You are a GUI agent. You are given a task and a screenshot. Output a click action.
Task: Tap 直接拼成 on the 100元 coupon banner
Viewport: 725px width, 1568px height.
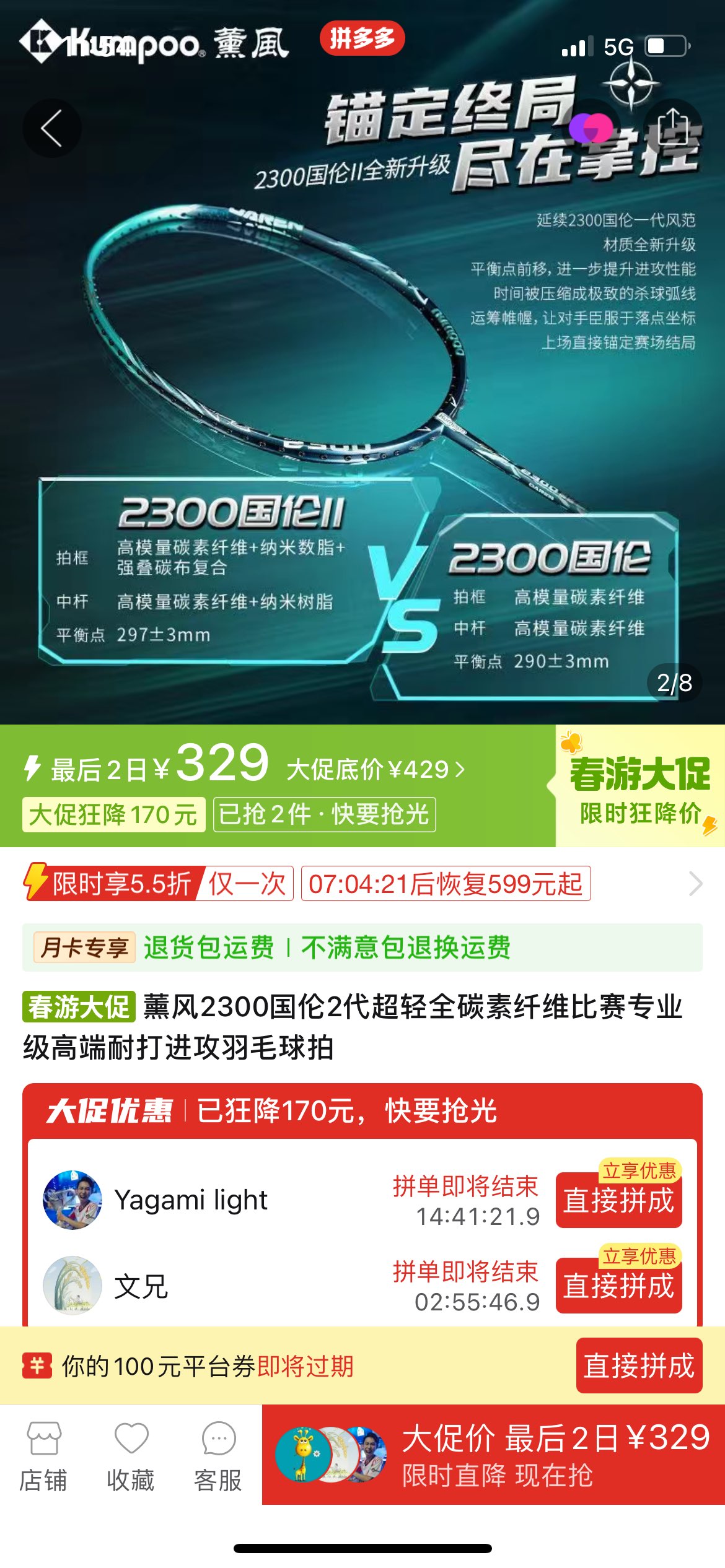pos(639,1365)
